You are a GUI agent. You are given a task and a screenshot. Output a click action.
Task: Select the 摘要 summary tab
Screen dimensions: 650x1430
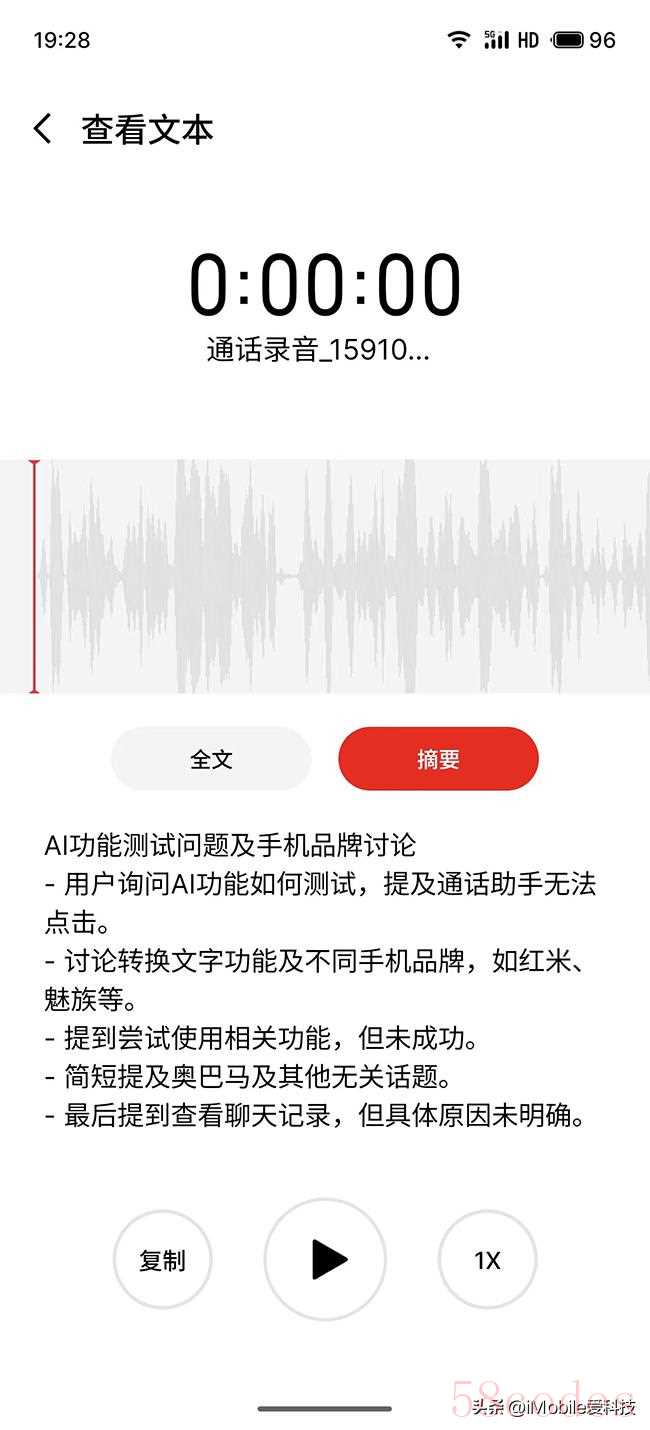438,759
